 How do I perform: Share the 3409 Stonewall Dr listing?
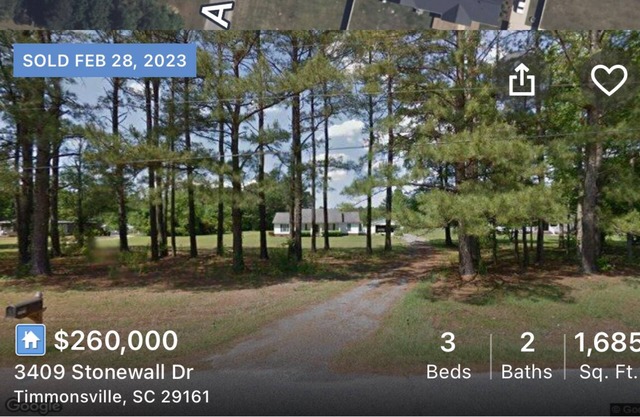[522, 80]
